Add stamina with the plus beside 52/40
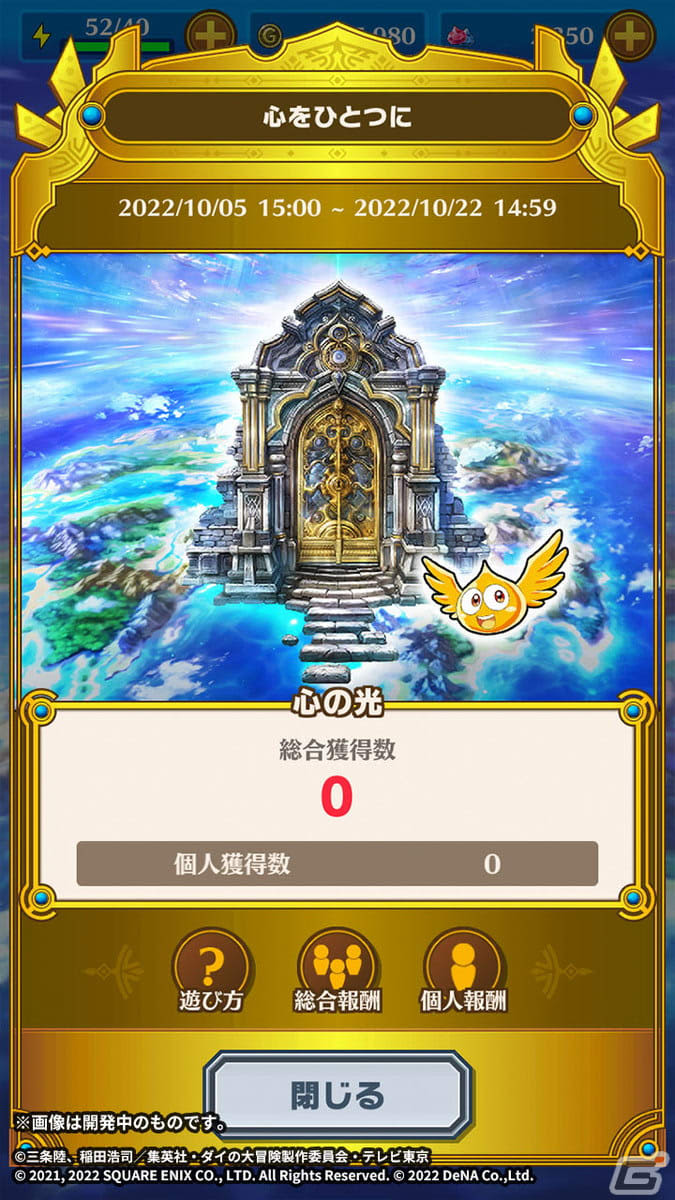This screenshot has height=1200, width=675. pos(210,35)
